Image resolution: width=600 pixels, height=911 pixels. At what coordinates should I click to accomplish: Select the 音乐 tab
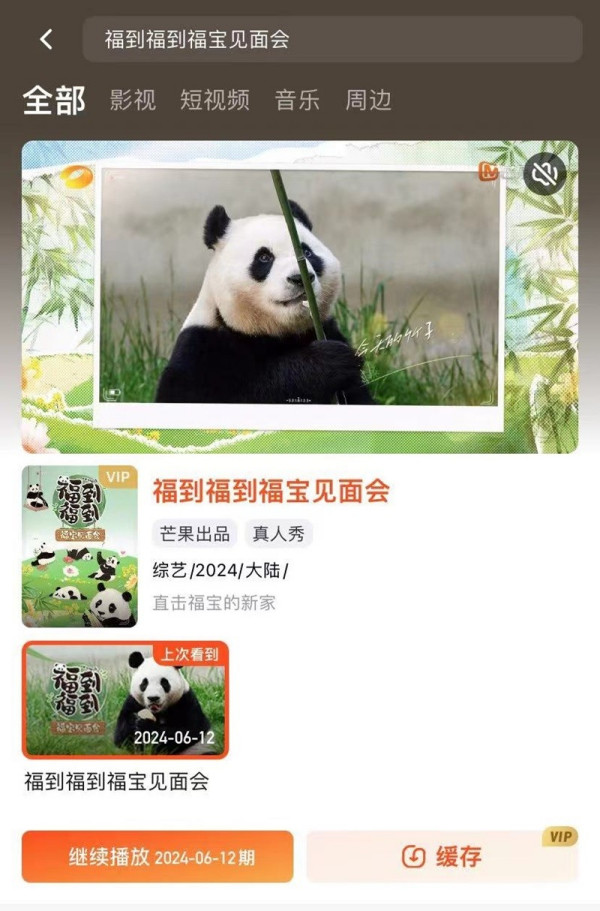[297, 100]
